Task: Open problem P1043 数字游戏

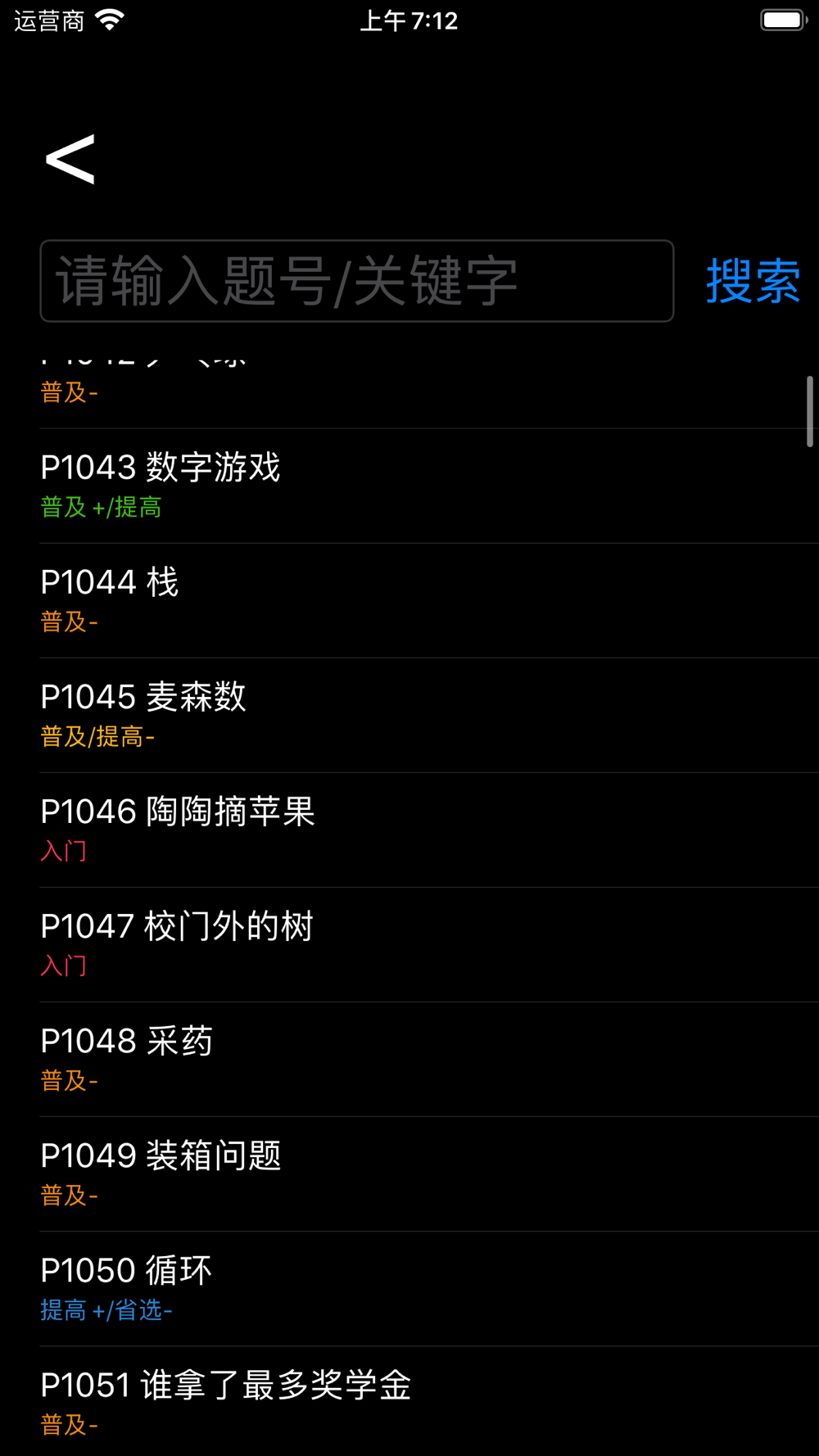Action: tap(429, 486)
